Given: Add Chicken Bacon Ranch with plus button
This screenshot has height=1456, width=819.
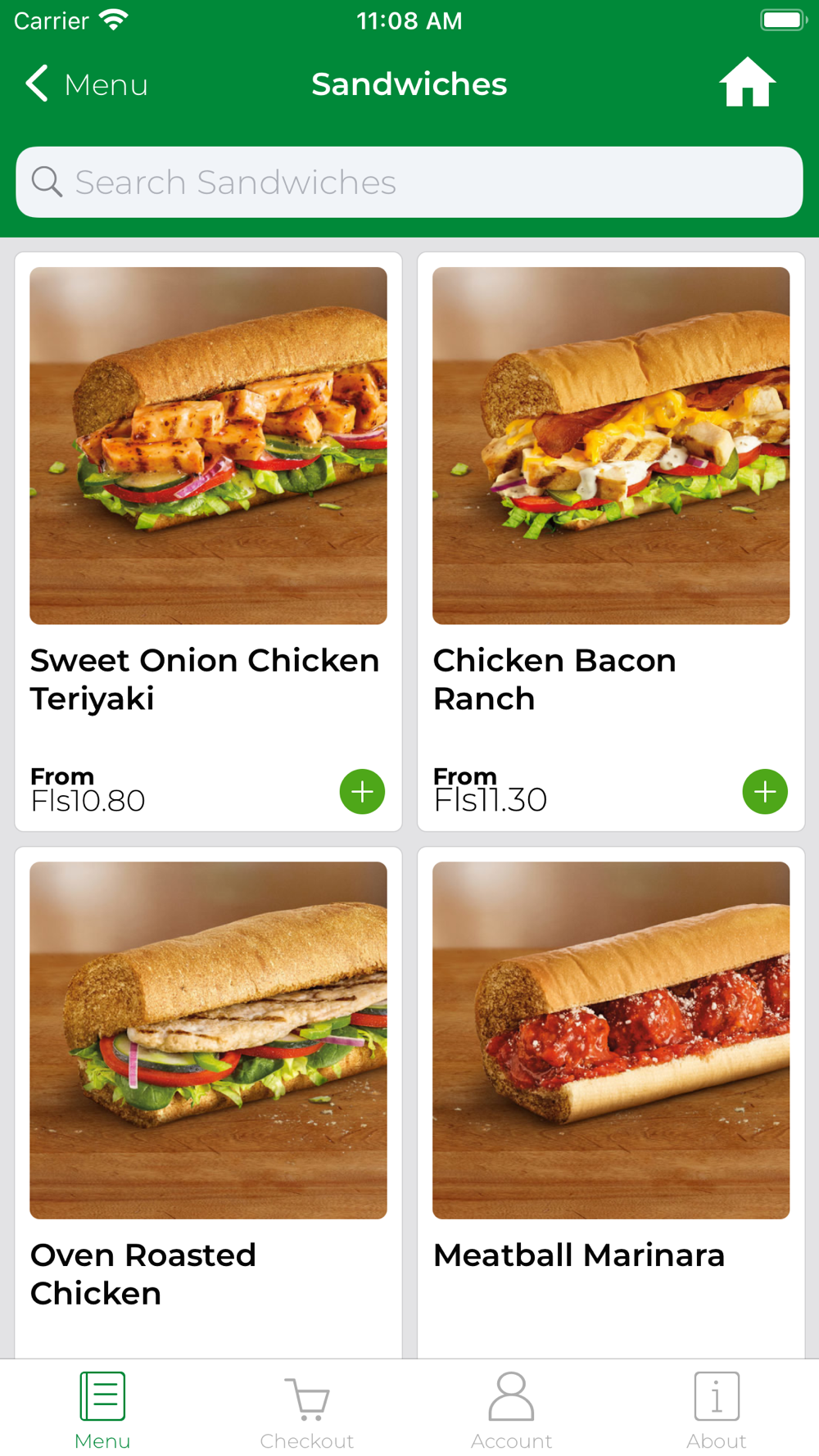Looking at the screenshot, I should (765, 791).
